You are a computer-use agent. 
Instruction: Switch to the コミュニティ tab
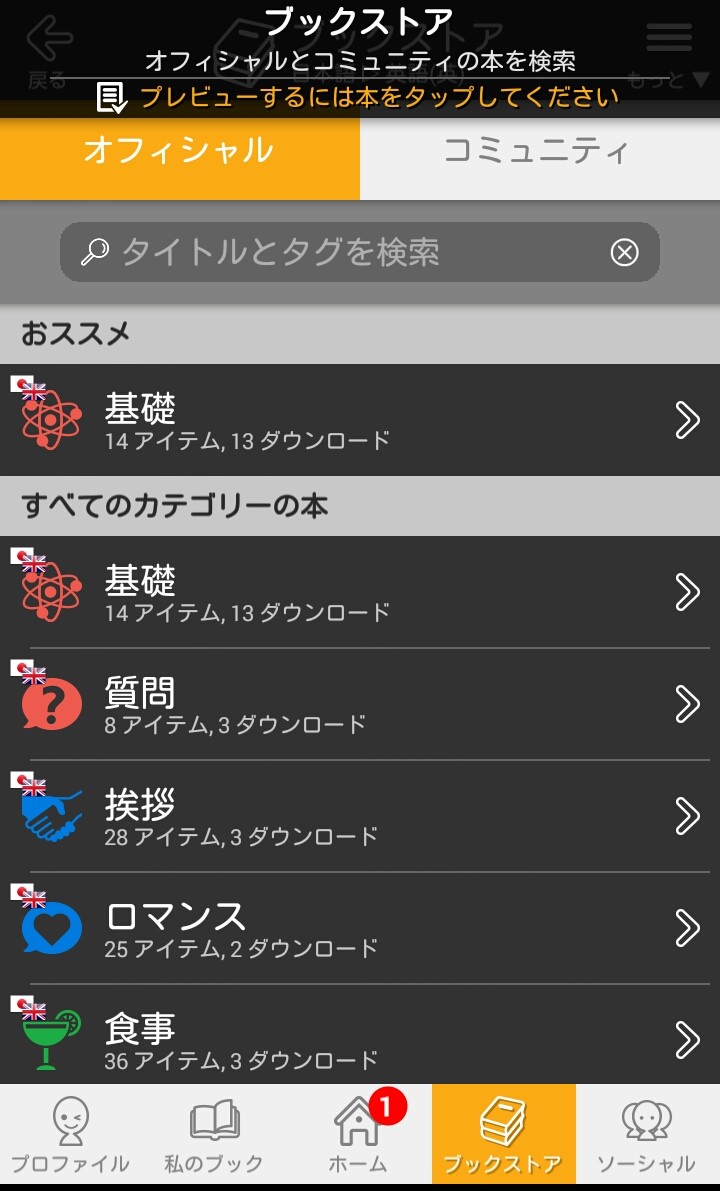pos(538,152)
